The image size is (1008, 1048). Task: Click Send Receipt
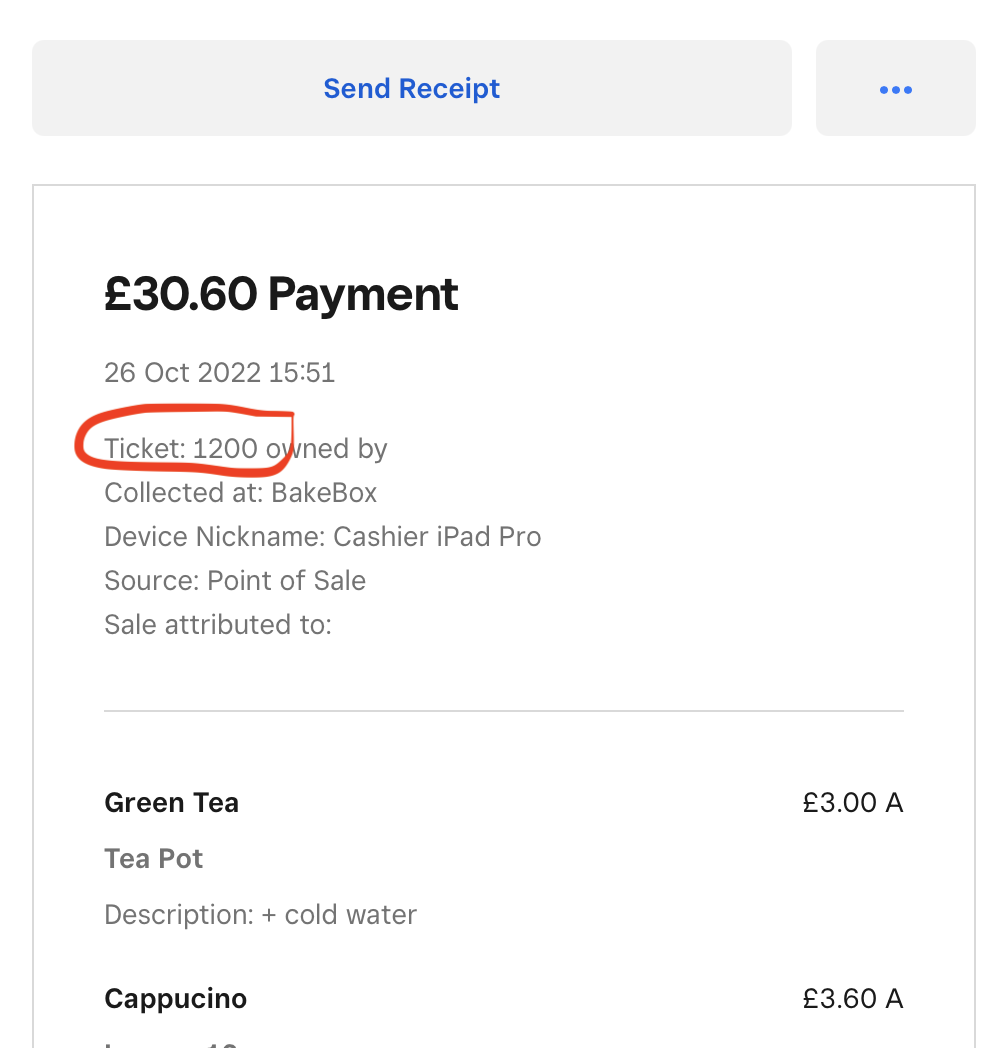411,88
